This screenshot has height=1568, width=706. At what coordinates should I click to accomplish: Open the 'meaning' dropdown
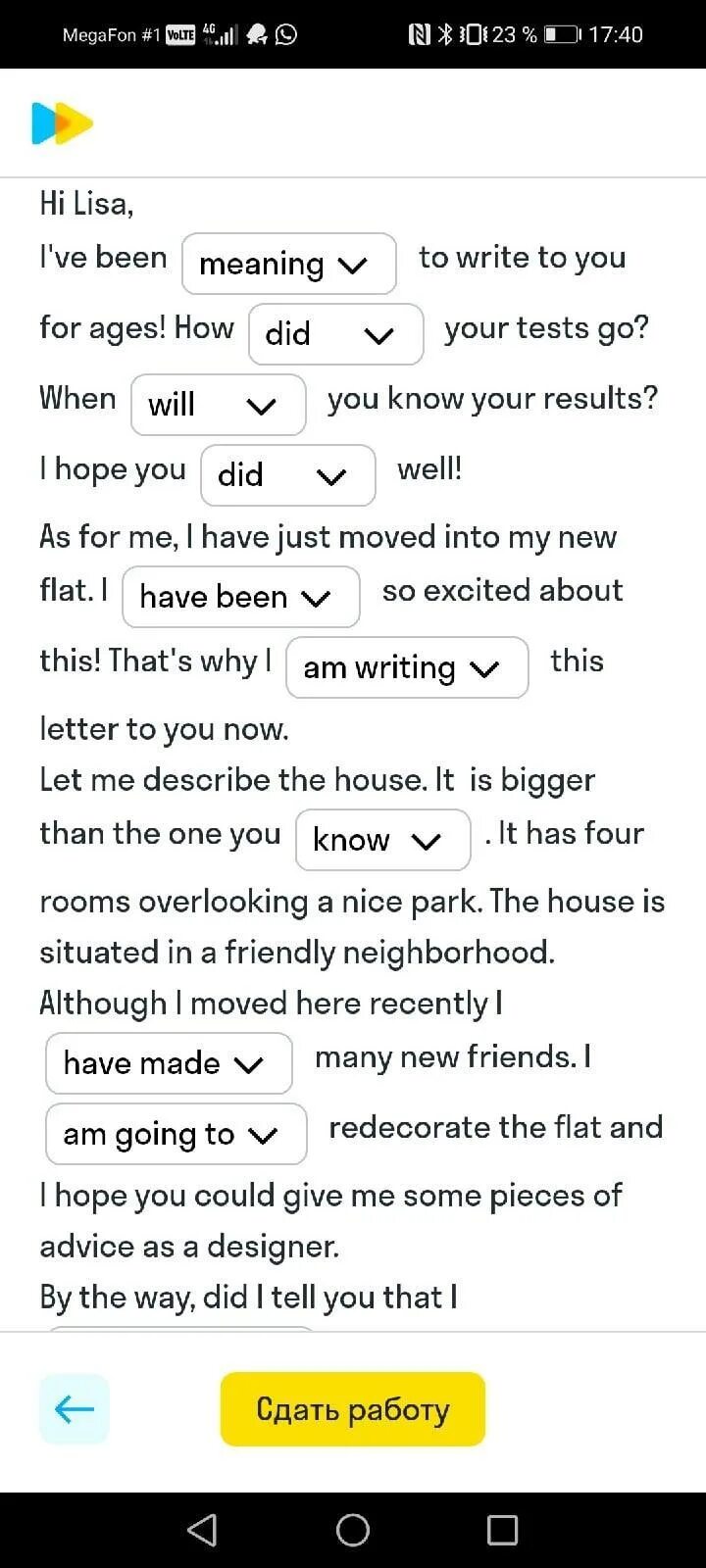pyautogui.click(x=289, y=264)
